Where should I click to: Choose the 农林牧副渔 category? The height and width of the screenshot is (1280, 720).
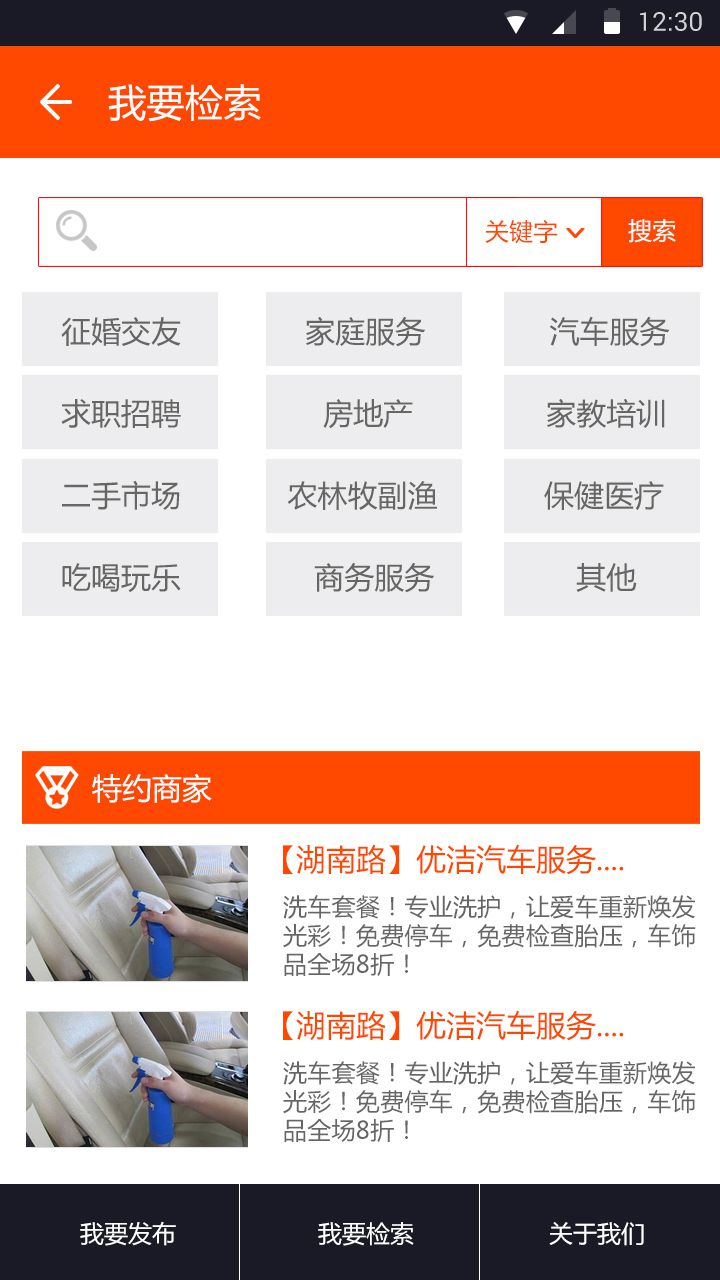tap(364, 496)
